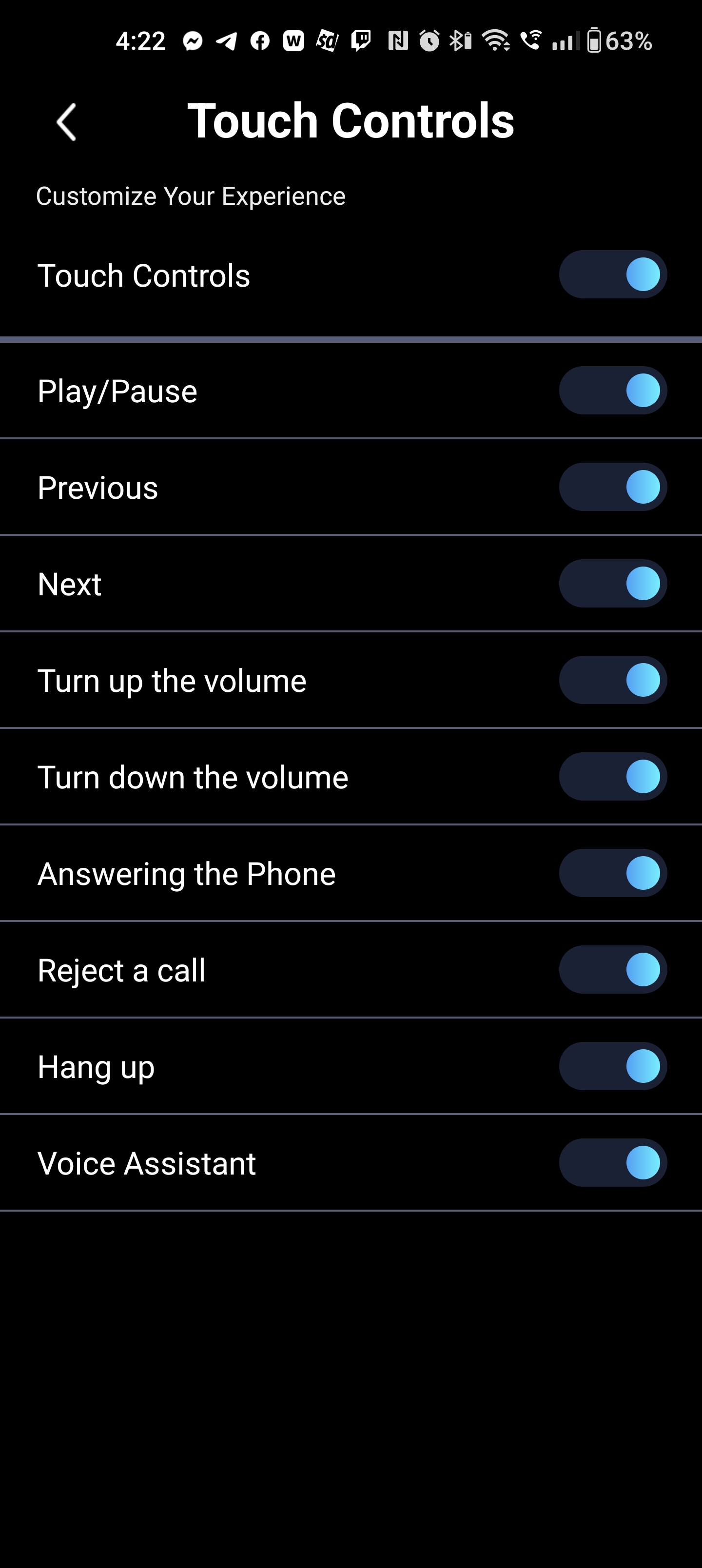Turn off the main Touch Controls switch
Image resolution: width=702 pixels, height=1568 pixels.
point(613,274)
